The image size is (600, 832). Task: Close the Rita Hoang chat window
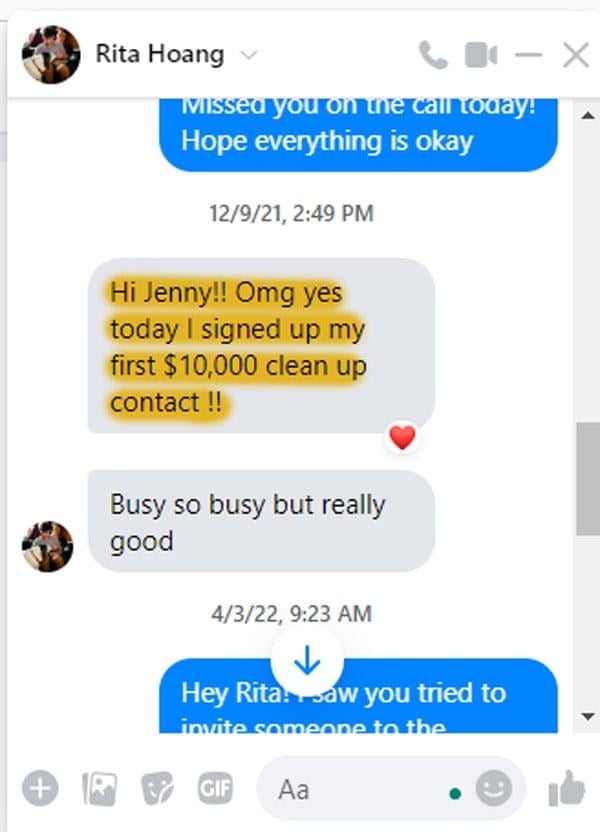coord(576,55)
